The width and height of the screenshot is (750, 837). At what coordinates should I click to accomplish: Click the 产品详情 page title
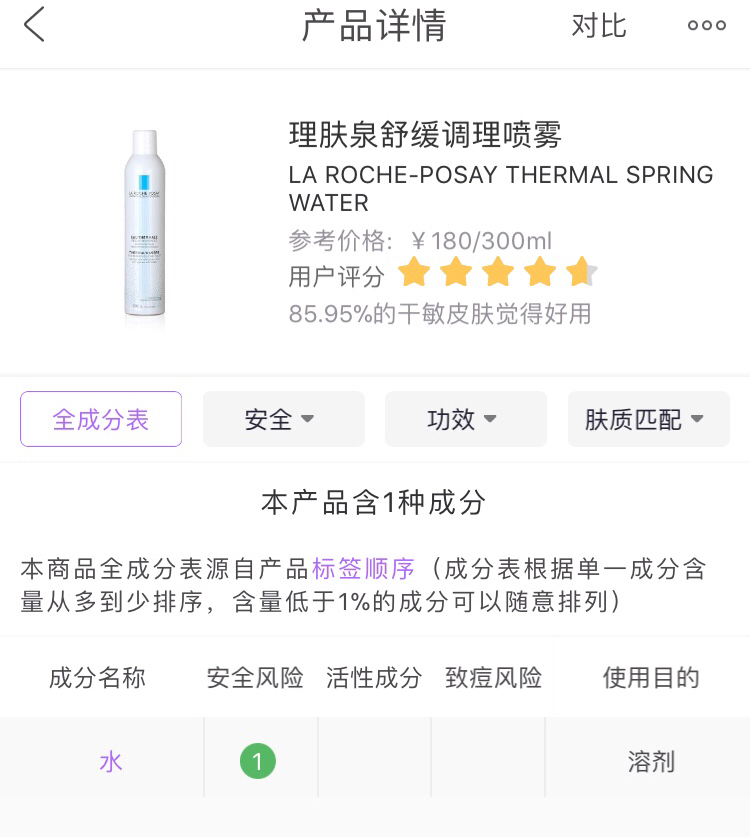pos(373,25)
